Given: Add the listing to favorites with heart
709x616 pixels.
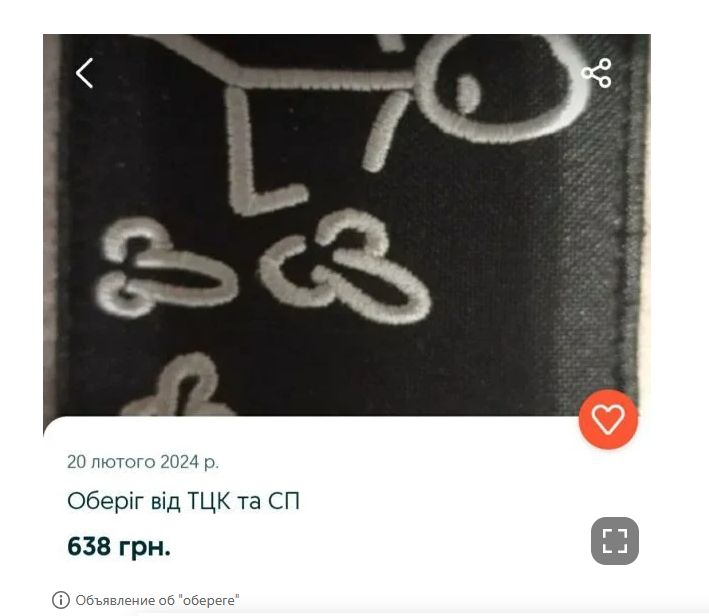Looking at the screenshot, I should click(x=608, y=420).
